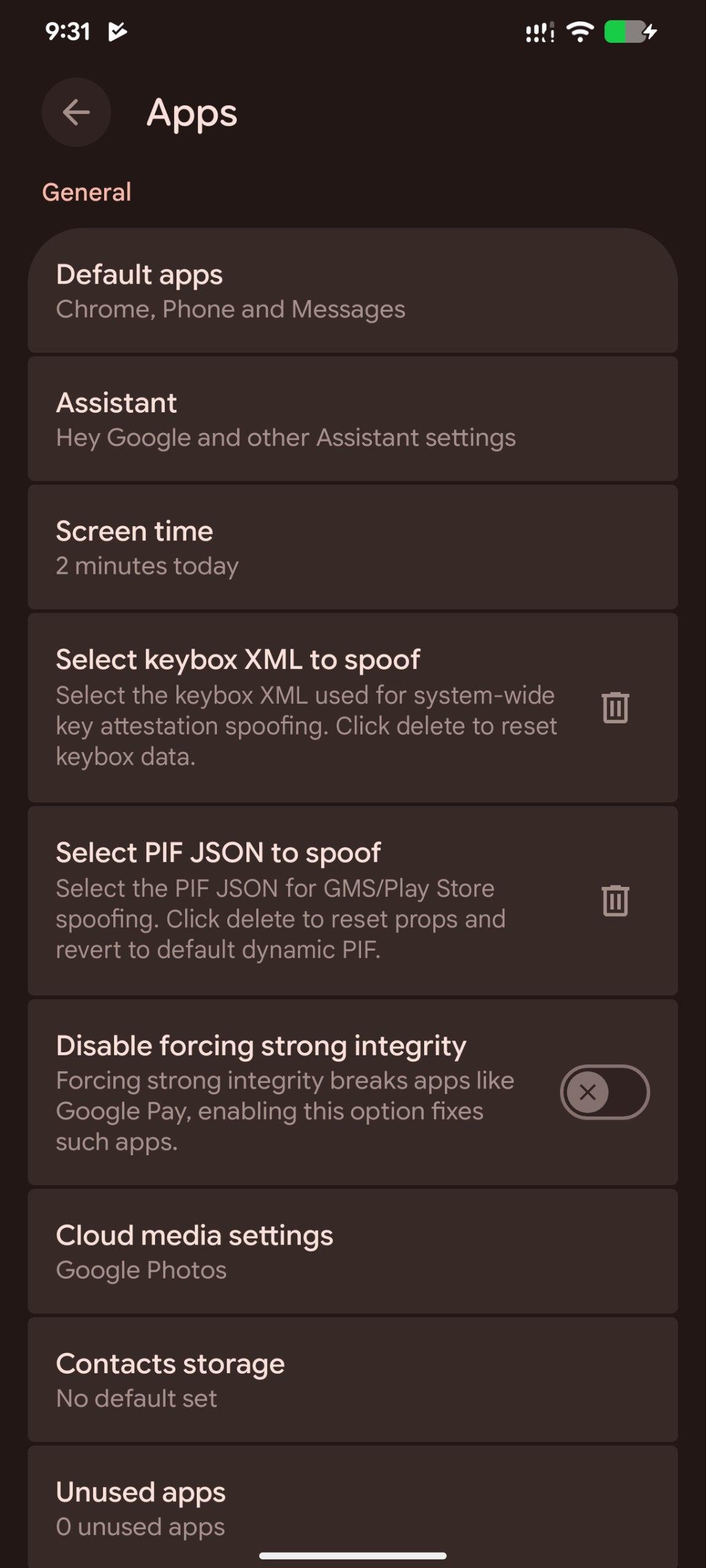Go back from the Apps screen
This screenshot has width=706, height=1568.
[x=76, y=112]
